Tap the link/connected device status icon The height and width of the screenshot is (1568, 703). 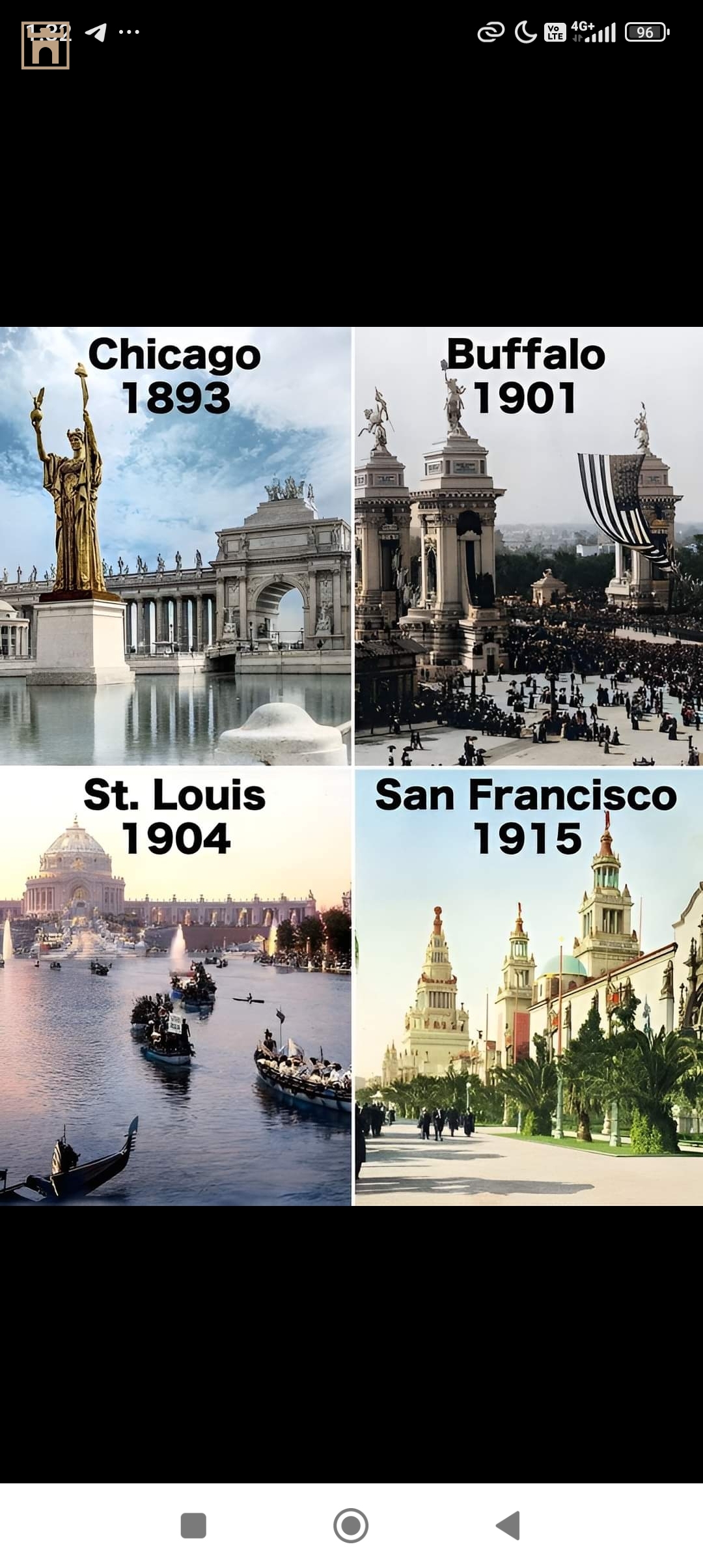492,31
